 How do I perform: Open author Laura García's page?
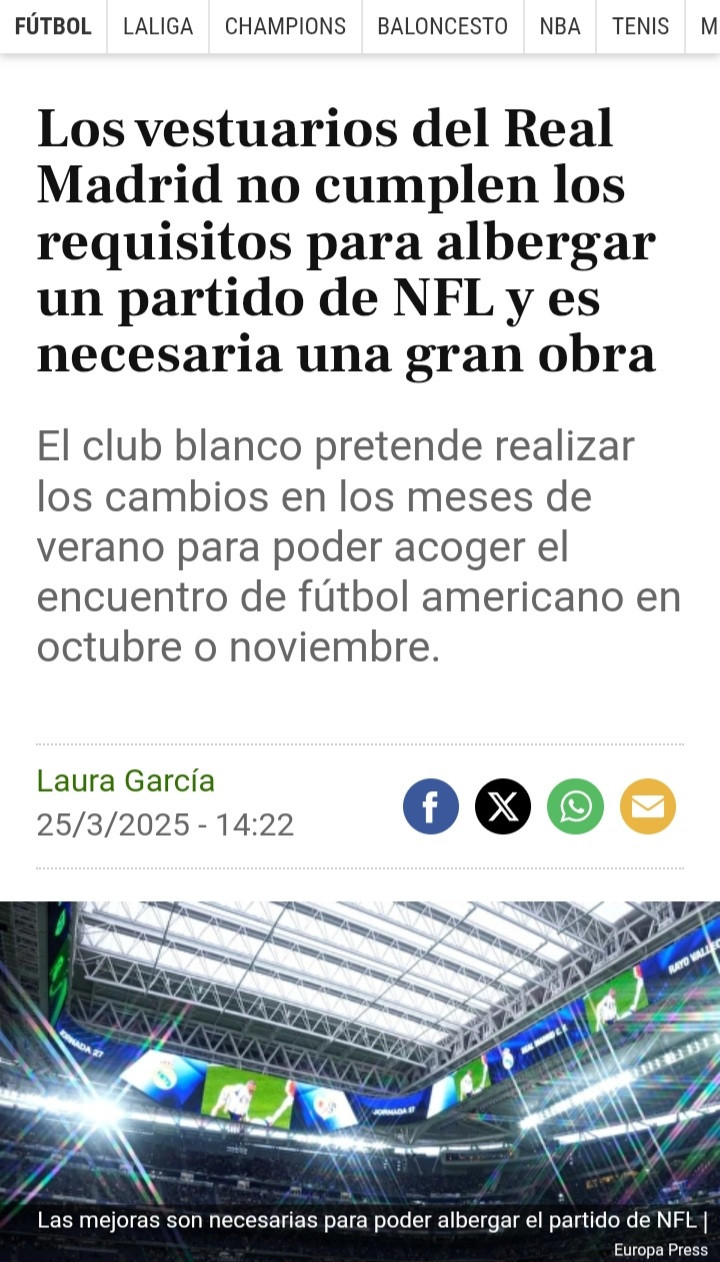[x=126, y=780]
